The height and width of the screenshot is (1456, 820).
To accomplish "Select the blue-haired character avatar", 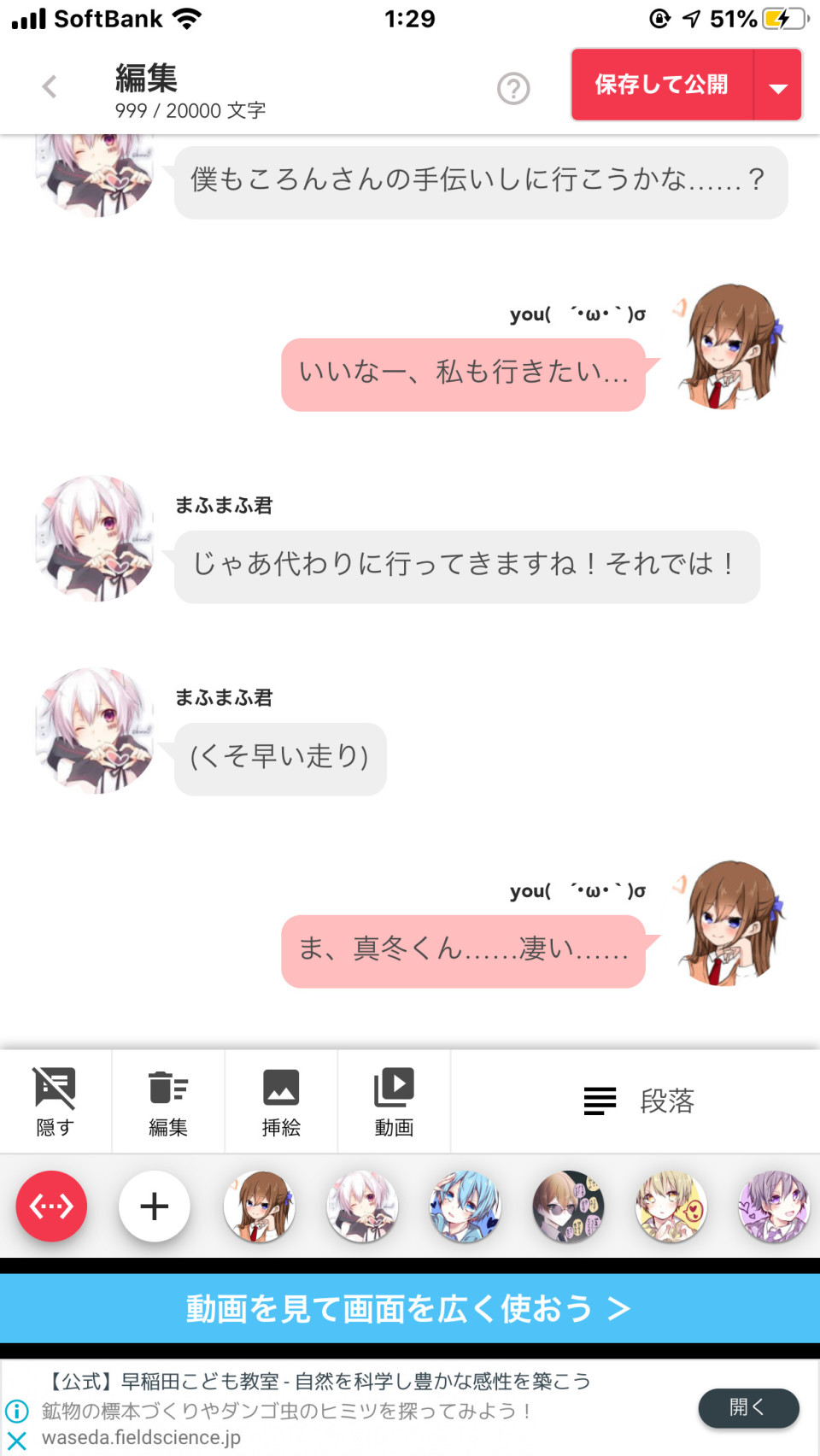I will pyautogui.click(x=466, y=1206).
